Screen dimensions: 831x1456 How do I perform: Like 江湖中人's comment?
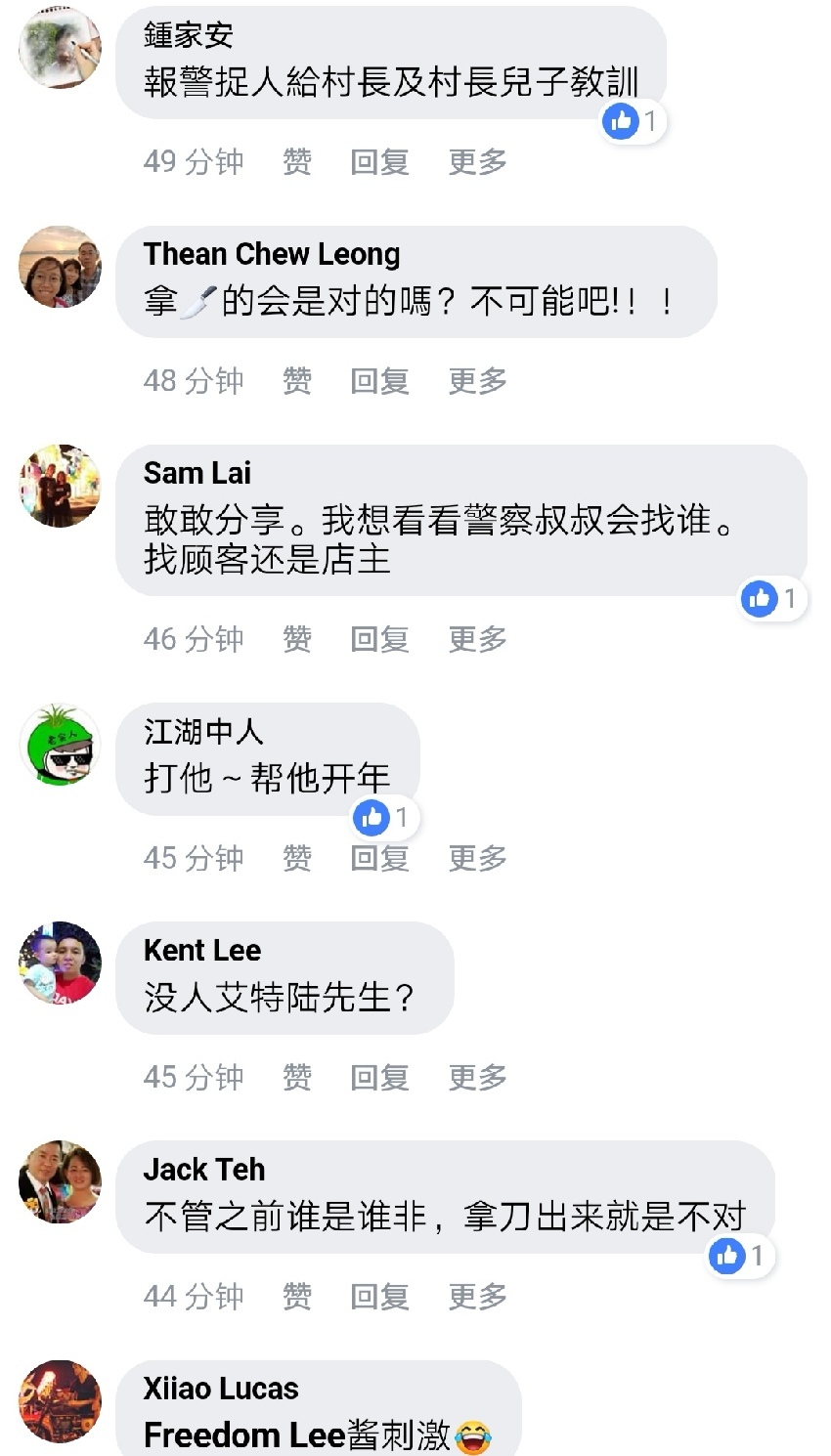[x=296, y=858]
